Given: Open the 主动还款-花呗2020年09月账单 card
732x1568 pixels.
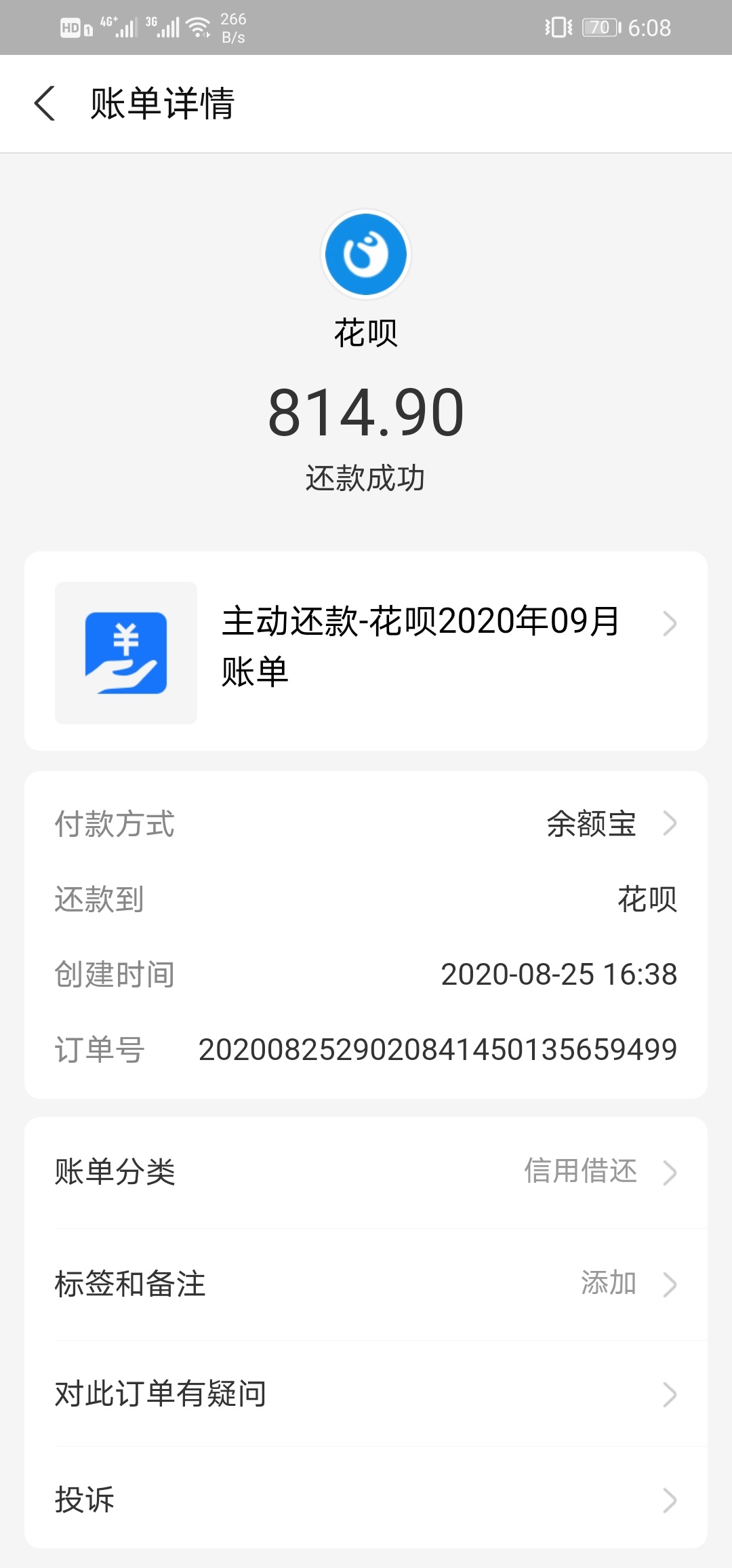Looking at the screenshot, I should click(366, 651).
